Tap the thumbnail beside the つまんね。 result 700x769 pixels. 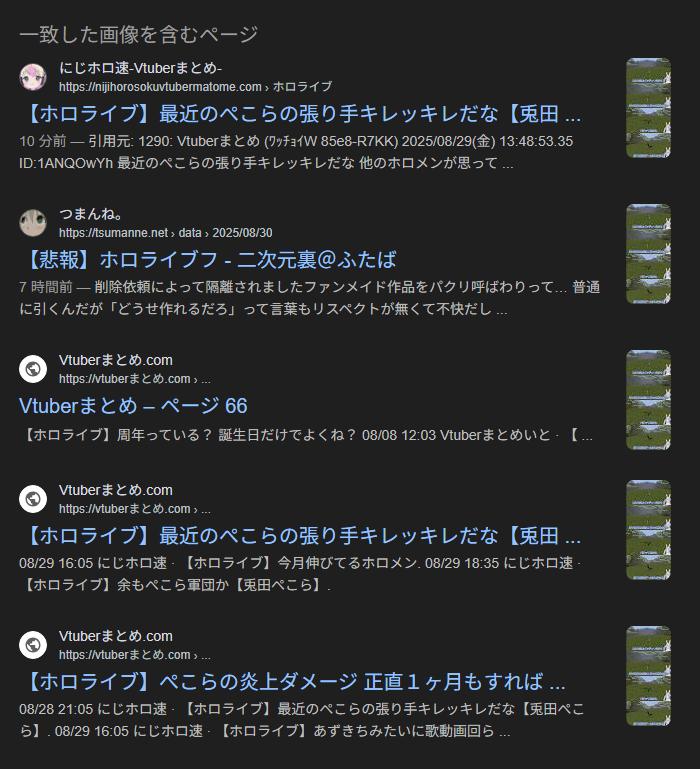pyautogui.click(x=648, y=254)
